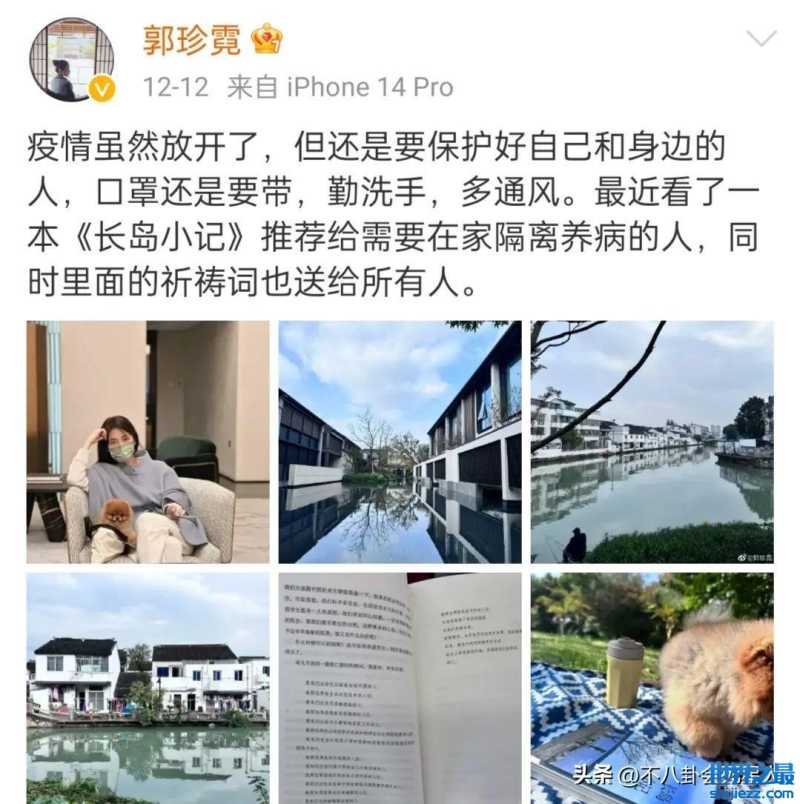View the modern buildings reflection photo
800x804 pixels.
point(400,442)
